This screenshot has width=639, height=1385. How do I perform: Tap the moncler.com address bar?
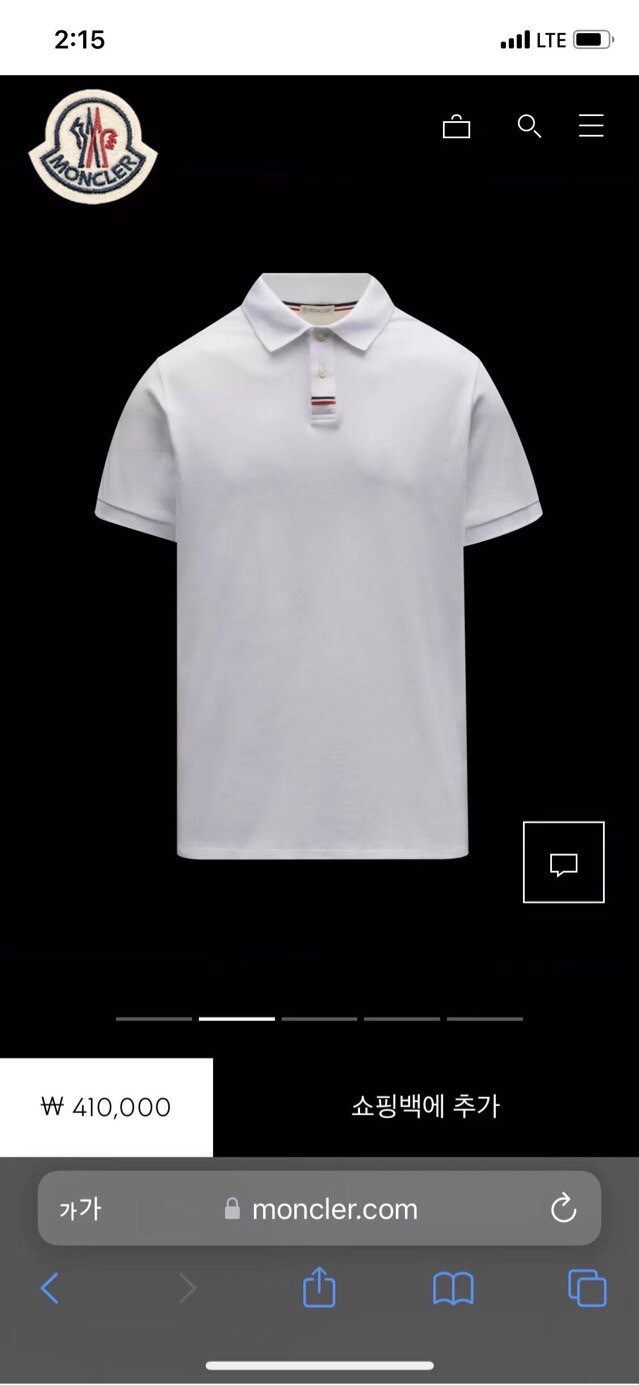(334, 1209)
